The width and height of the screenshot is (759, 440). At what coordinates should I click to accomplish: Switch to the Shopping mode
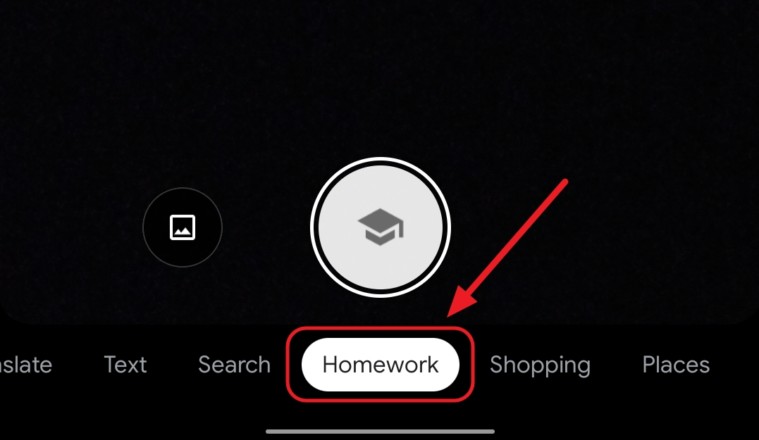[x=540, y=365]
